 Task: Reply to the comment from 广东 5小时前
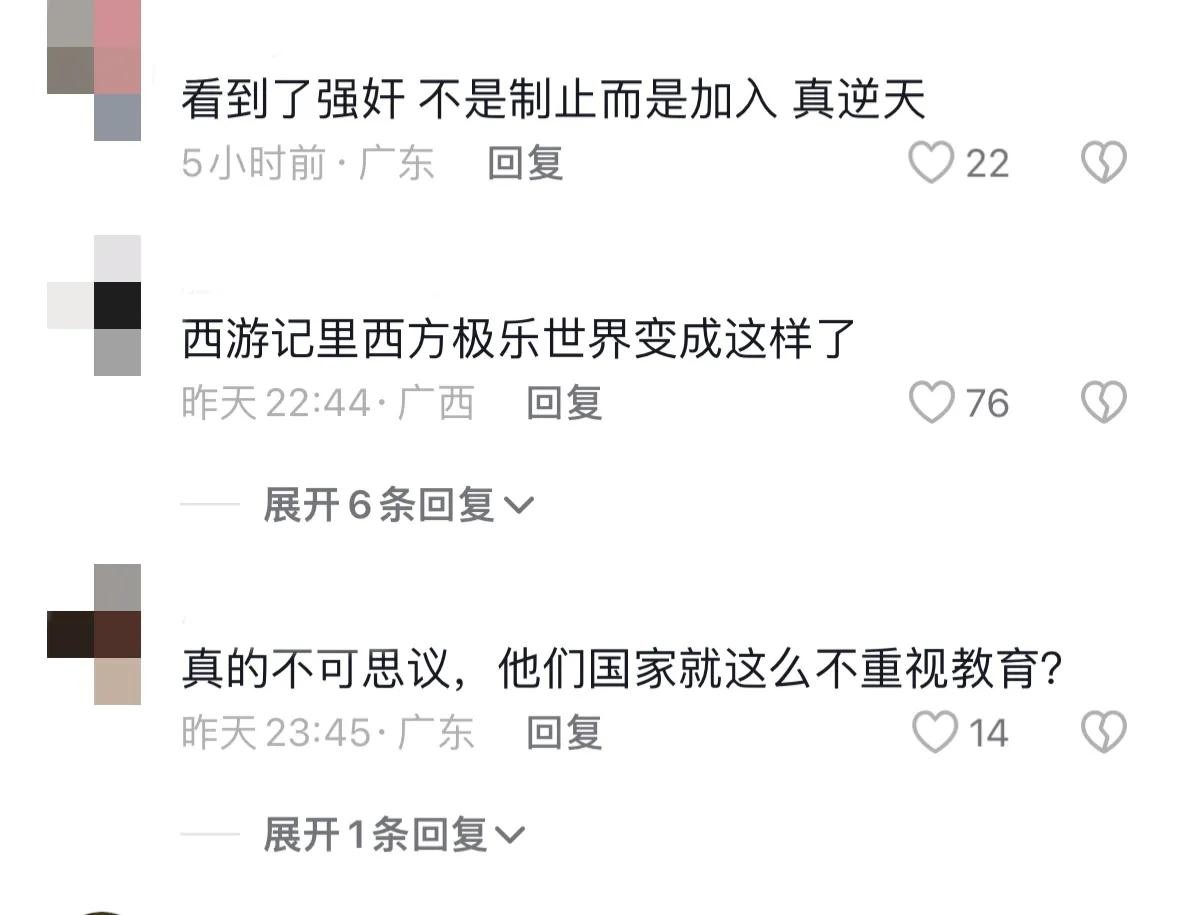click(525, 163)
